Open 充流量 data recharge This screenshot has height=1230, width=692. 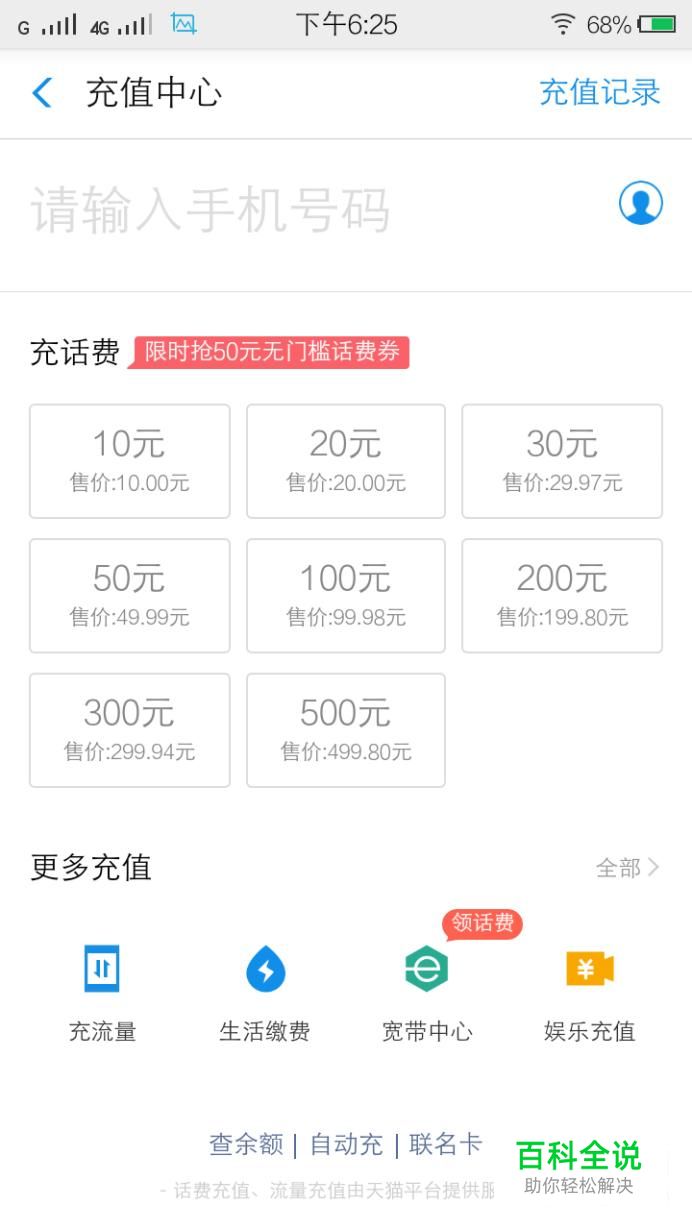tap(102, 990)
